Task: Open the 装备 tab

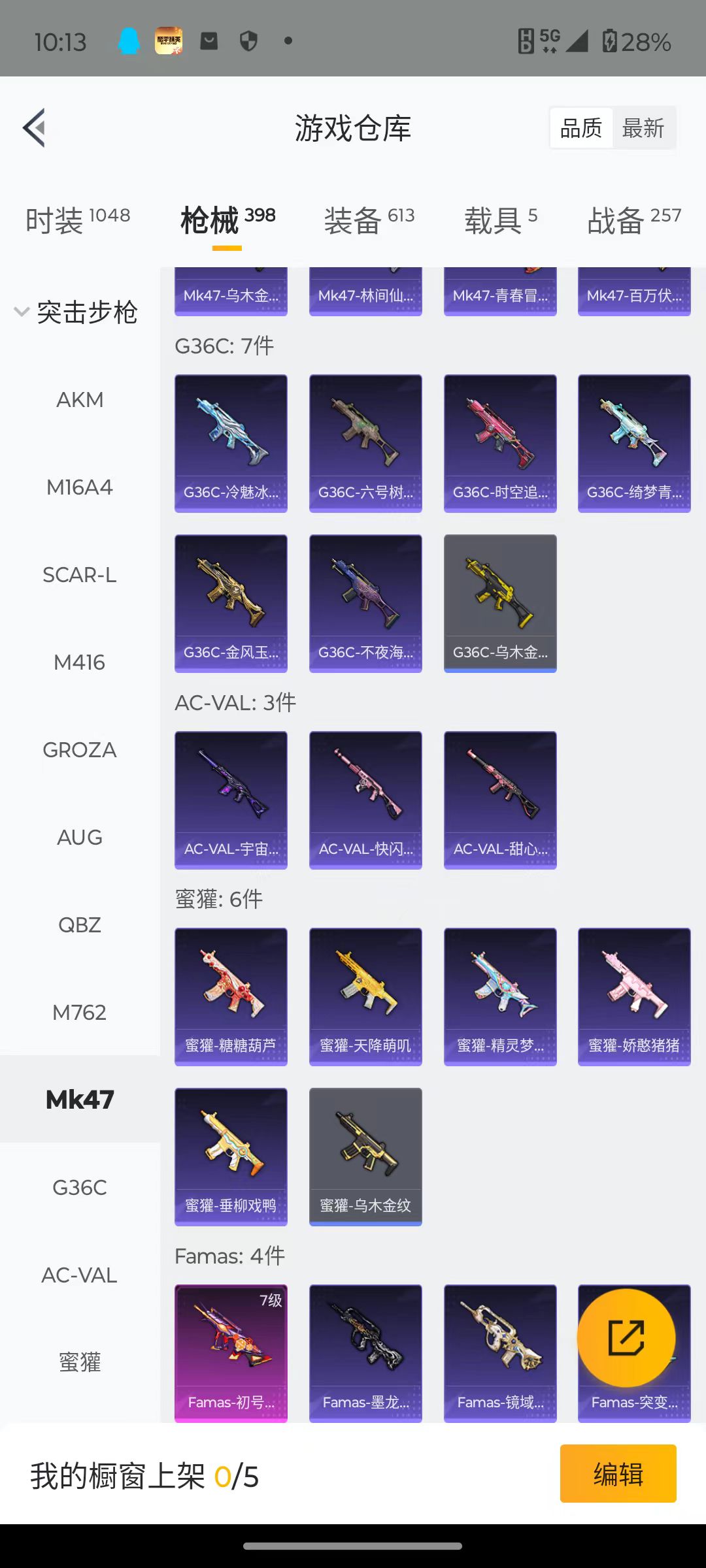Action: pos(369,220)
